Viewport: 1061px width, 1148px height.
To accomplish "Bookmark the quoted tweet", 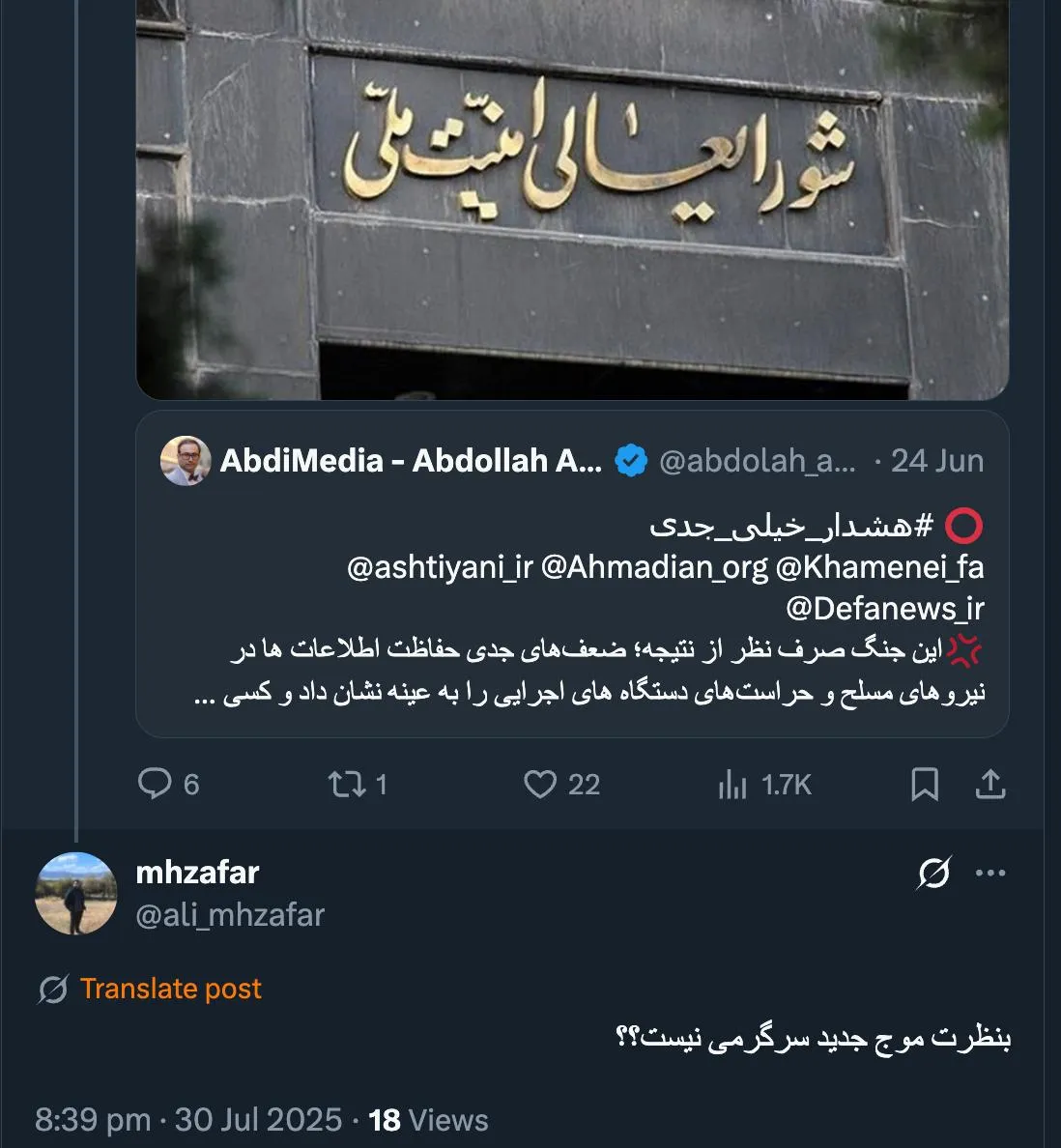I will point(924,785).
